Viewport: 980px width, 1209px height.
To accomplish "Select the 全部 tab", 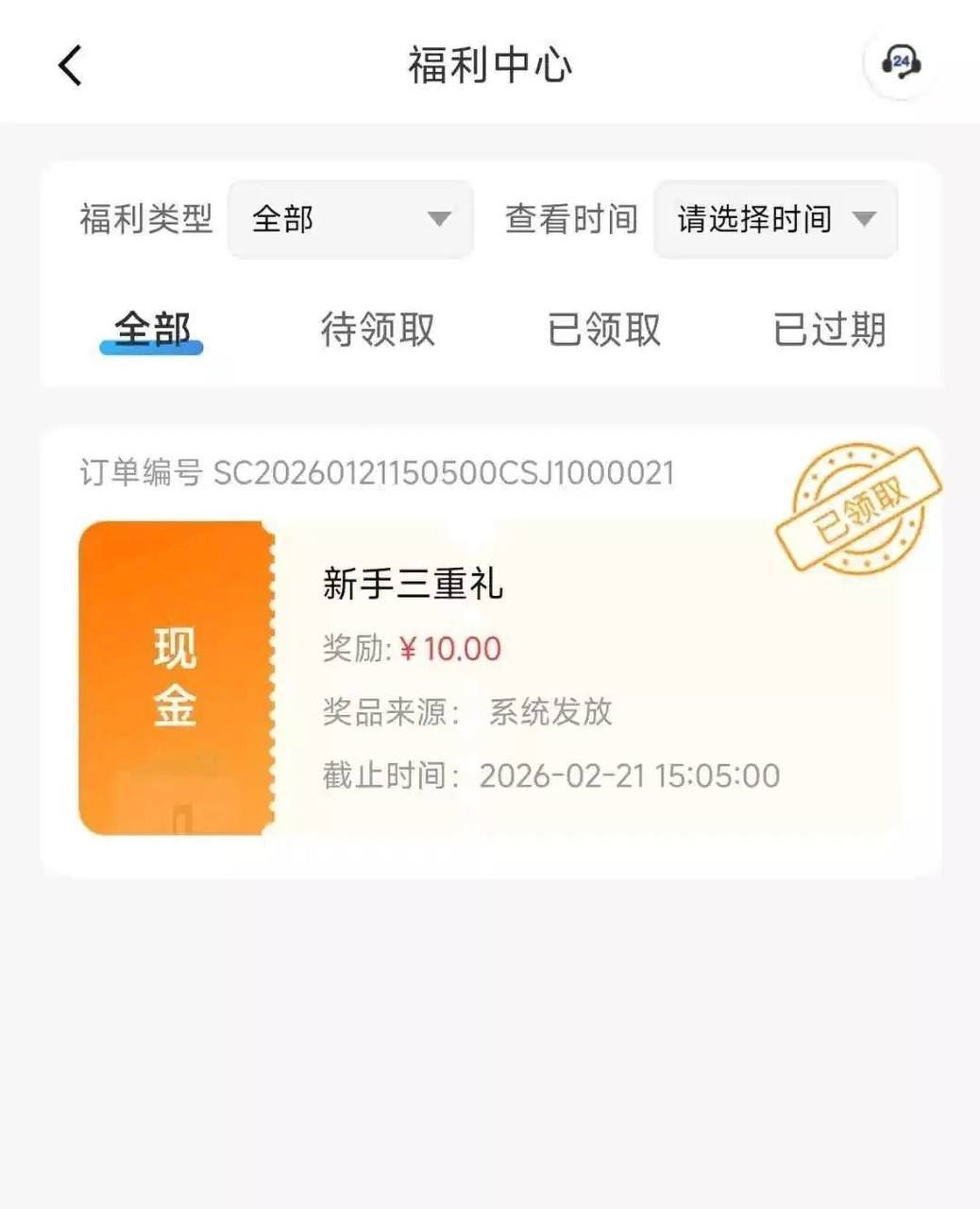I will [x=152, y=330].
